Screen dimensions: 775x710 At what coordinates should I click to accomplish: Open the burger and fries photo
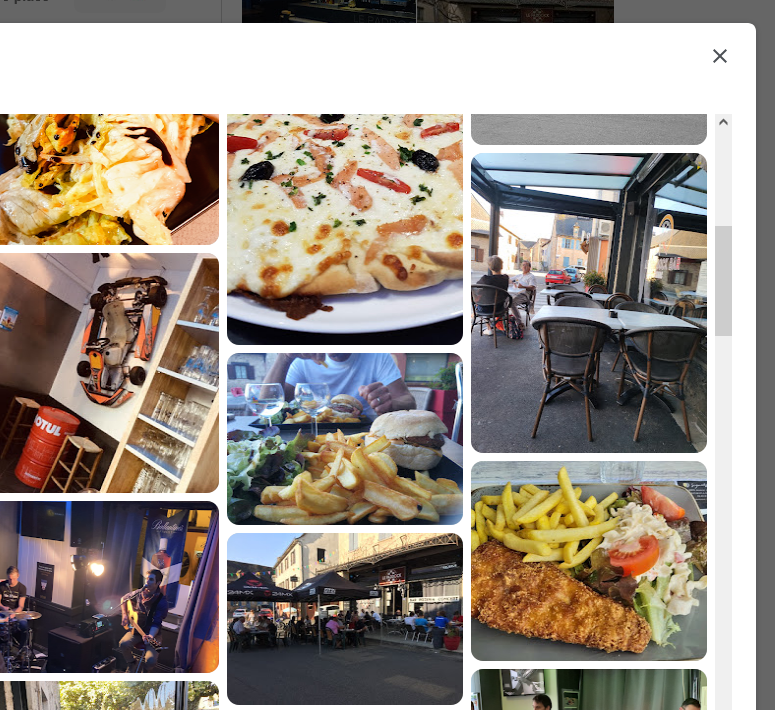point(344,438)
